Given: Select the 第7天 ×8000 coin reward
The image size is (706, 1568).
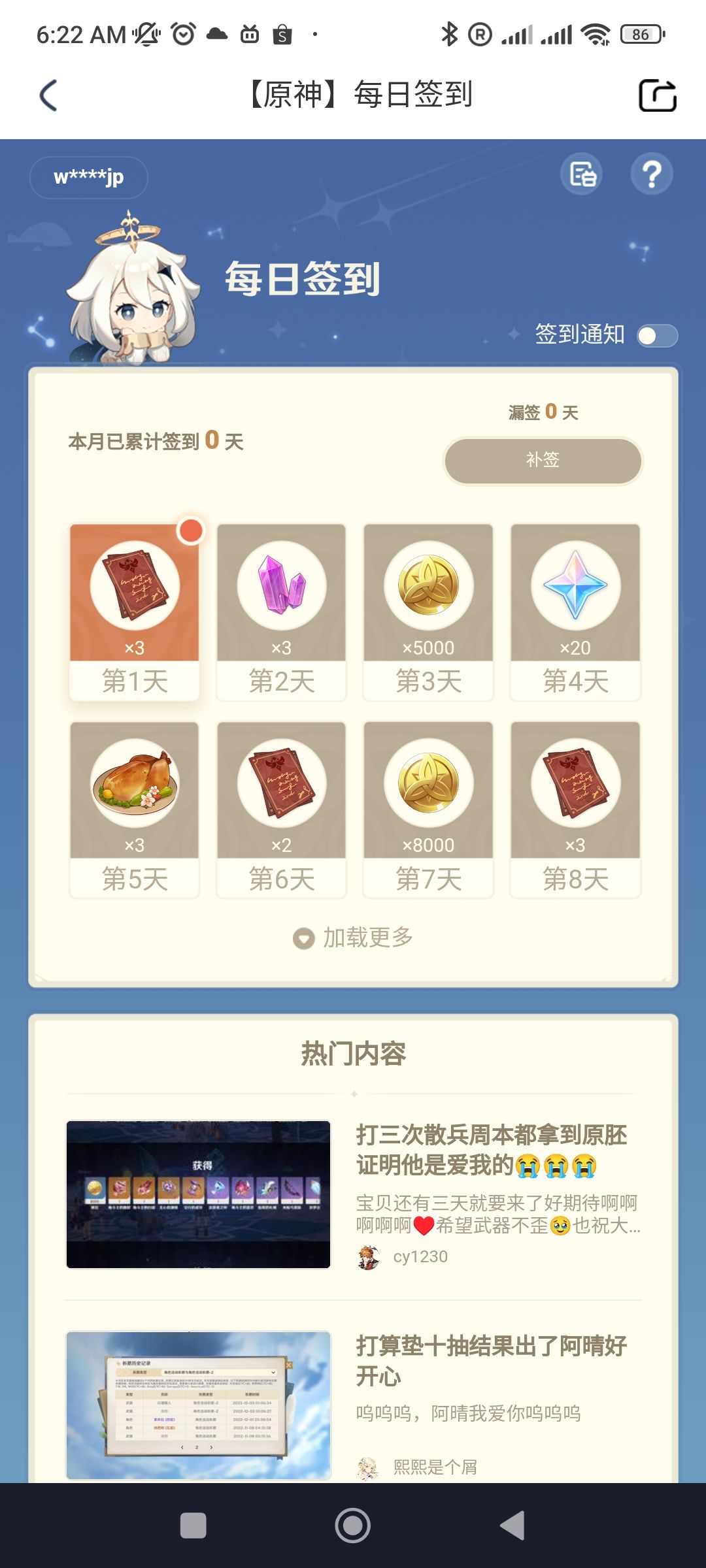Looking at the screenshot, I should point(428,809).
